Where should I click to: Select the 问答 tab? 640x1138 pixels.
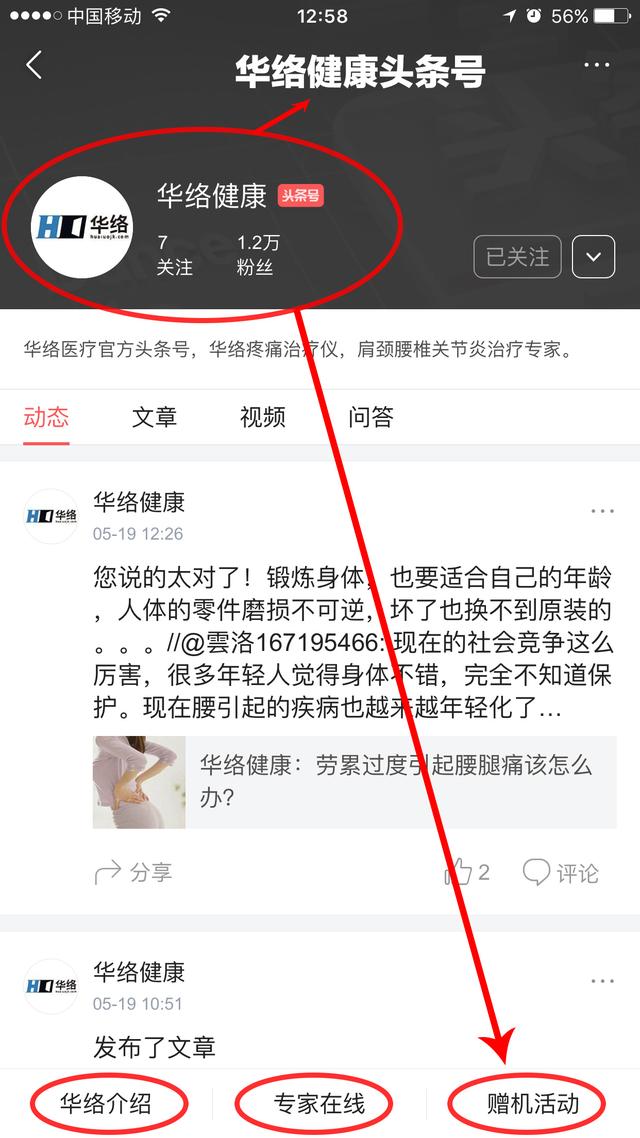pyautogui.click(x=371, y=417)
